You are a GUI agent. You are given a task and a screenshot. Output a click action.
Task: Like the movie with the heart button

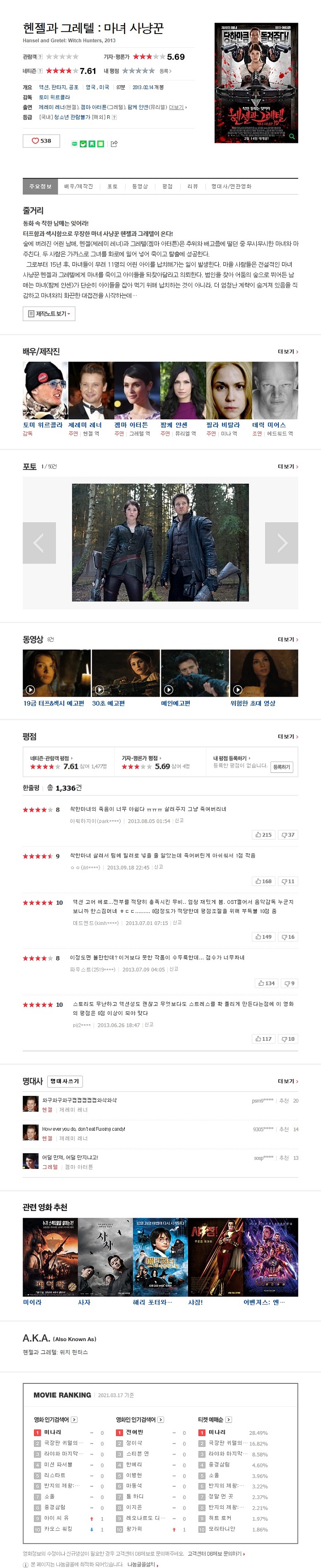pos(41,141)
